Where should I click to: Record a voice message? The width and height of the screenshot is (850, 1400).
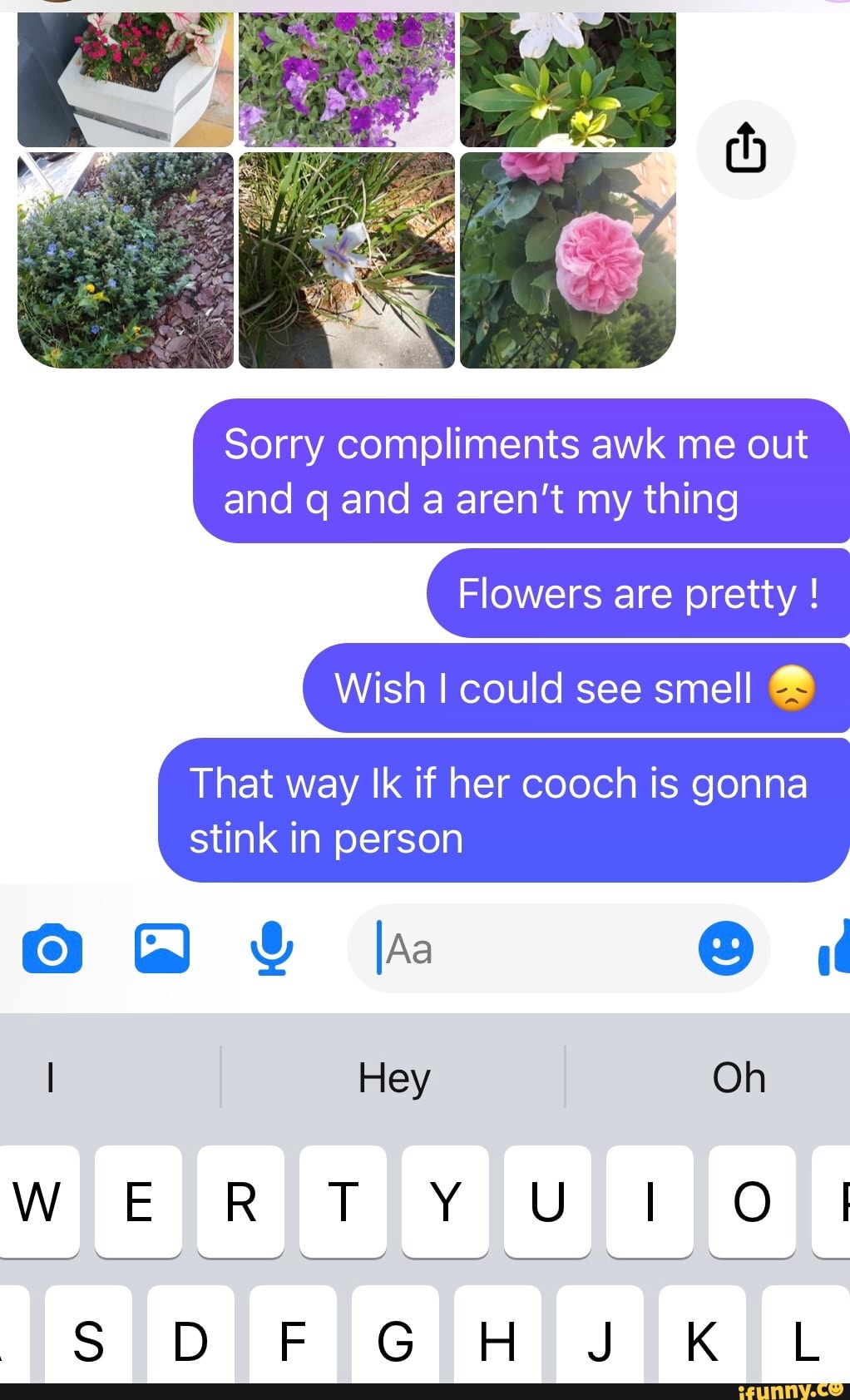coord(272,948)
